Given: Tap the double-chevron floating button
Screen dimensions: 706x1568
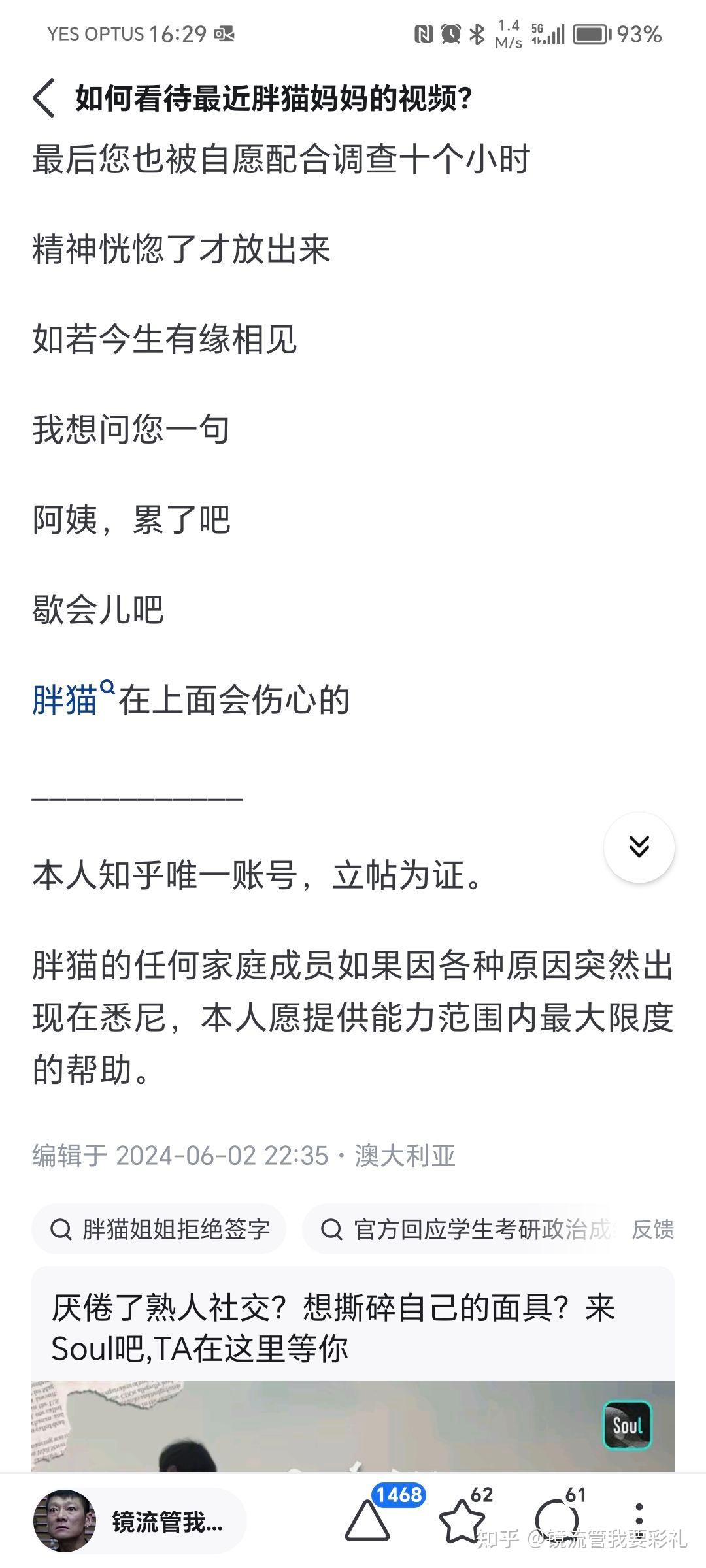Looking at the screenshot, I should pyautogui.click(x=639, y=847).
